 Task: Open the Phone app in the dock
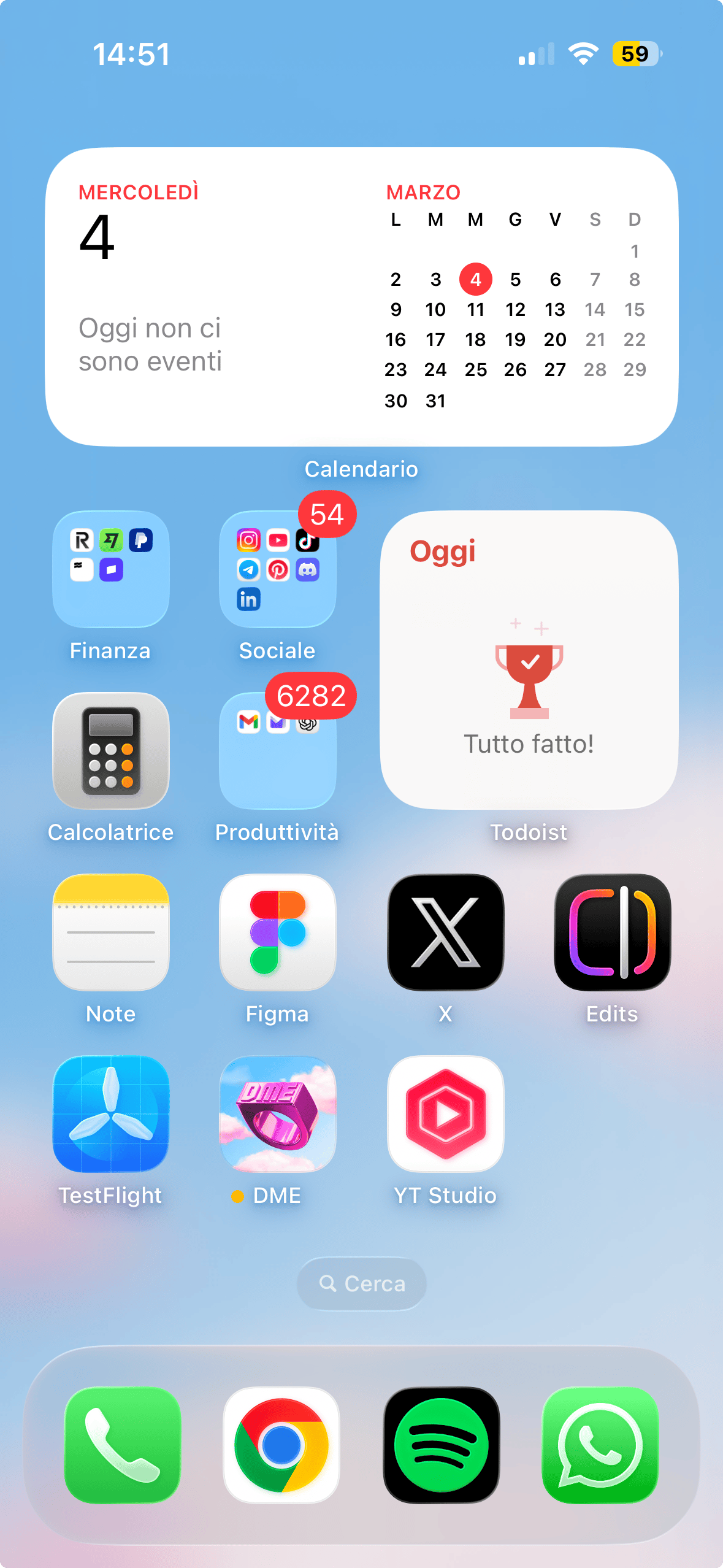coord(123,1445)
